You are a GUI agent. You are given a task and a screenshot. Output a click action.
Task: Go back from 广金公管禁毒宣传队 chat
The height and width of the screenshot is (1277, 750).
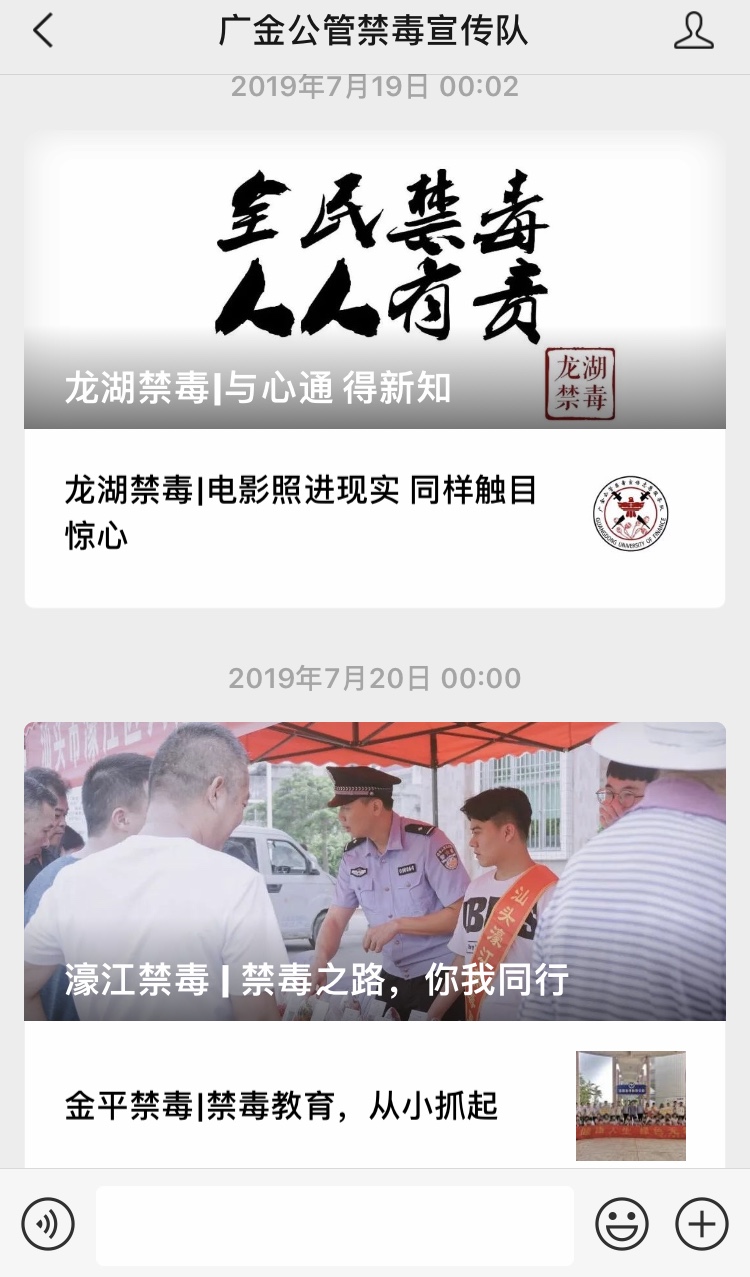tap(42, 32)
